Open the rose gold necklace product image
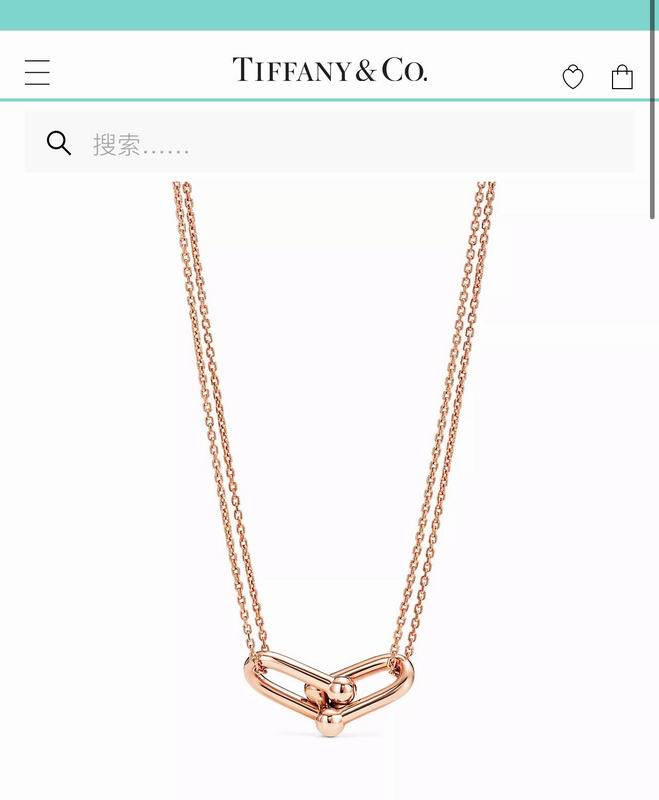 point(330,470)
